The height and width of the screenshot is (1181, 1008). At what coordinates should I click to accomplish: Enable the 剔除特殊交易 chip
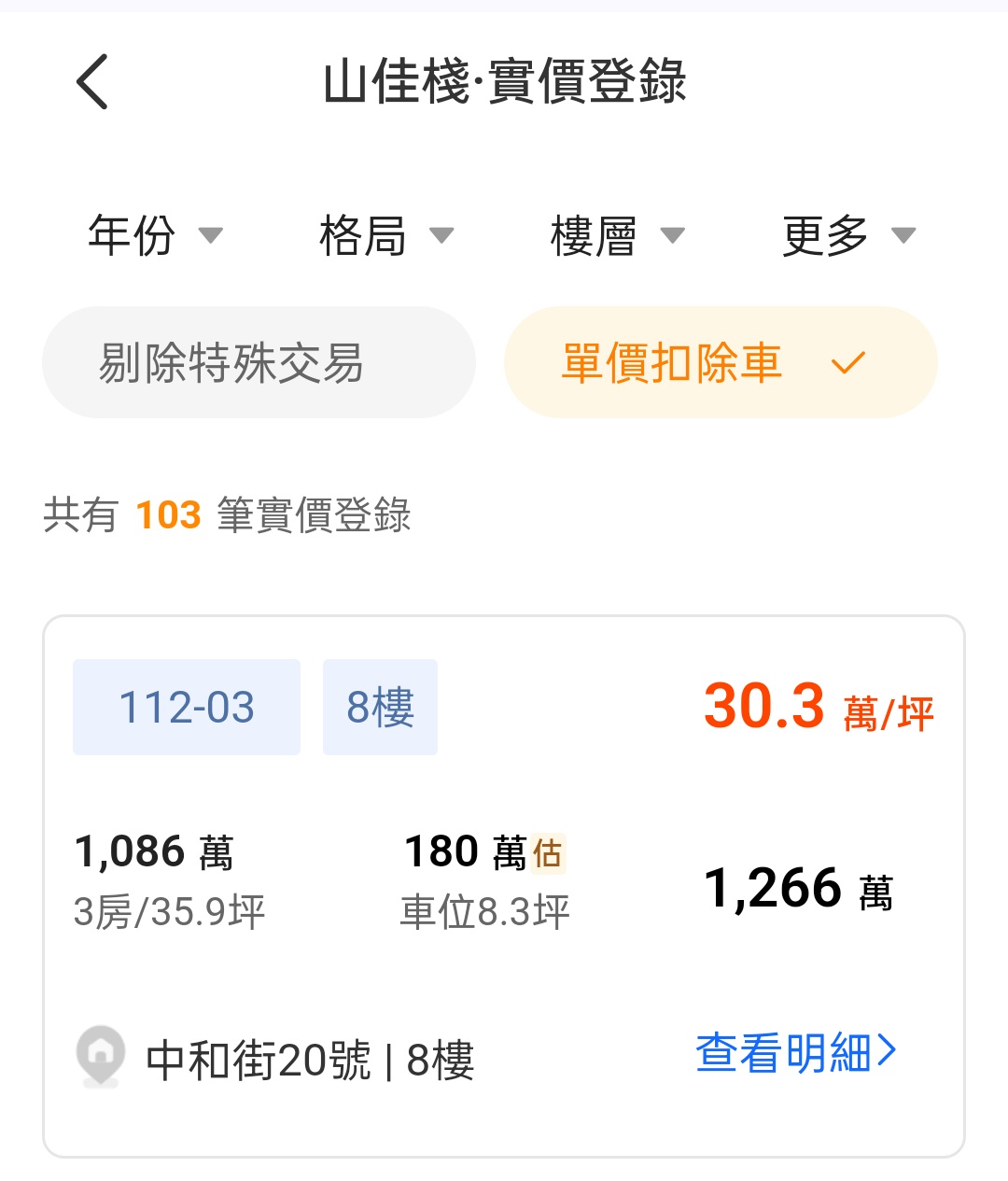(x=259, y=362)
